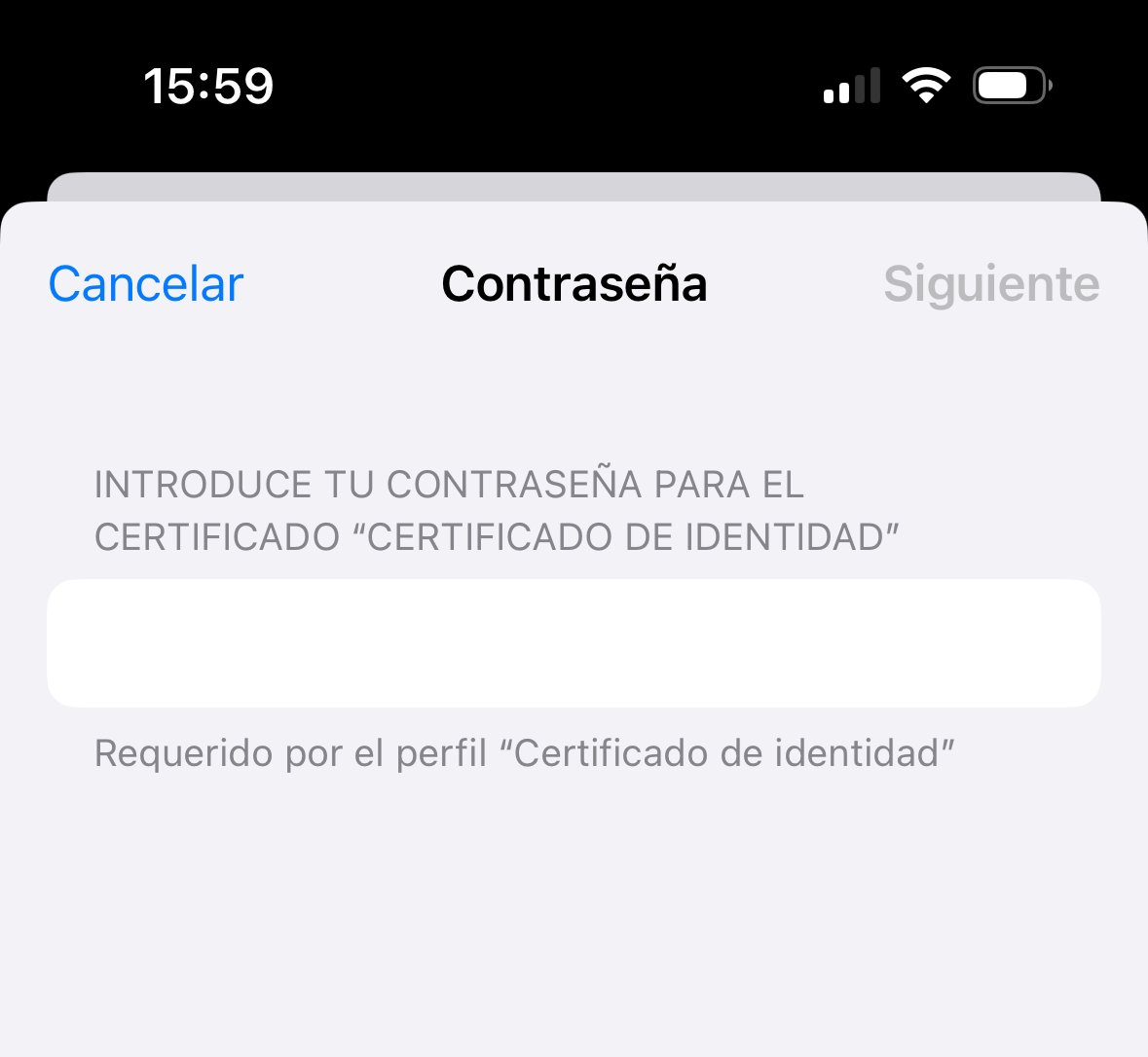
Task: Focus the certificate password field
Action: 574,643
